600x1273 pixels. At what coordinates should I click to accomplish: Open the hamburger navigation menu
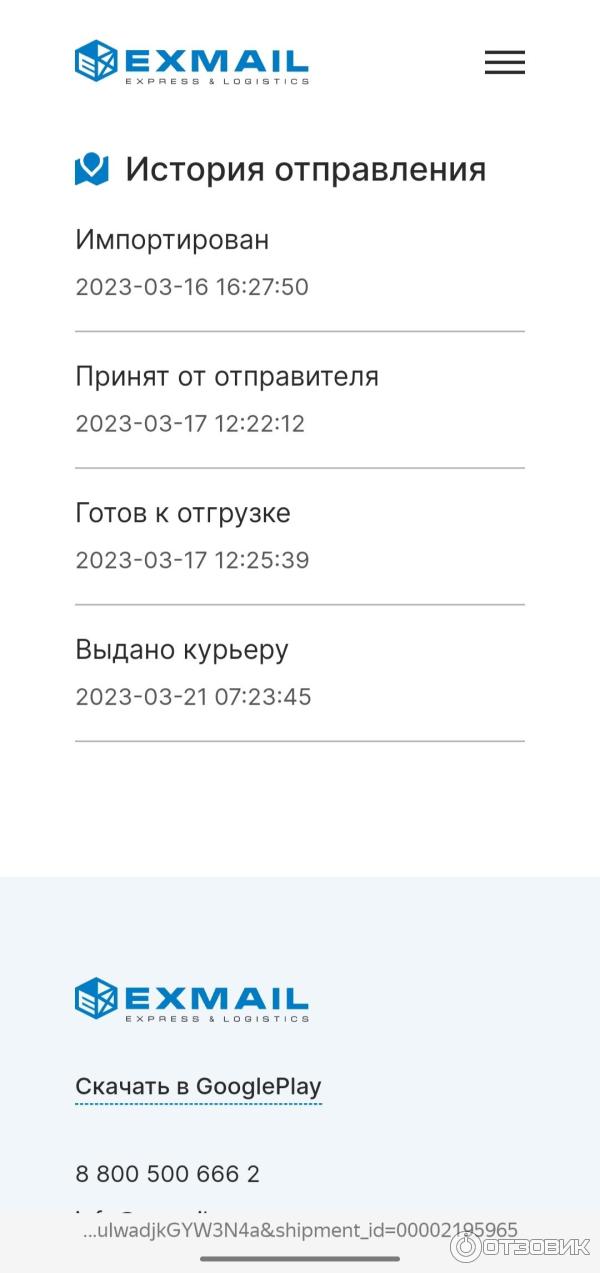point(504,62)
